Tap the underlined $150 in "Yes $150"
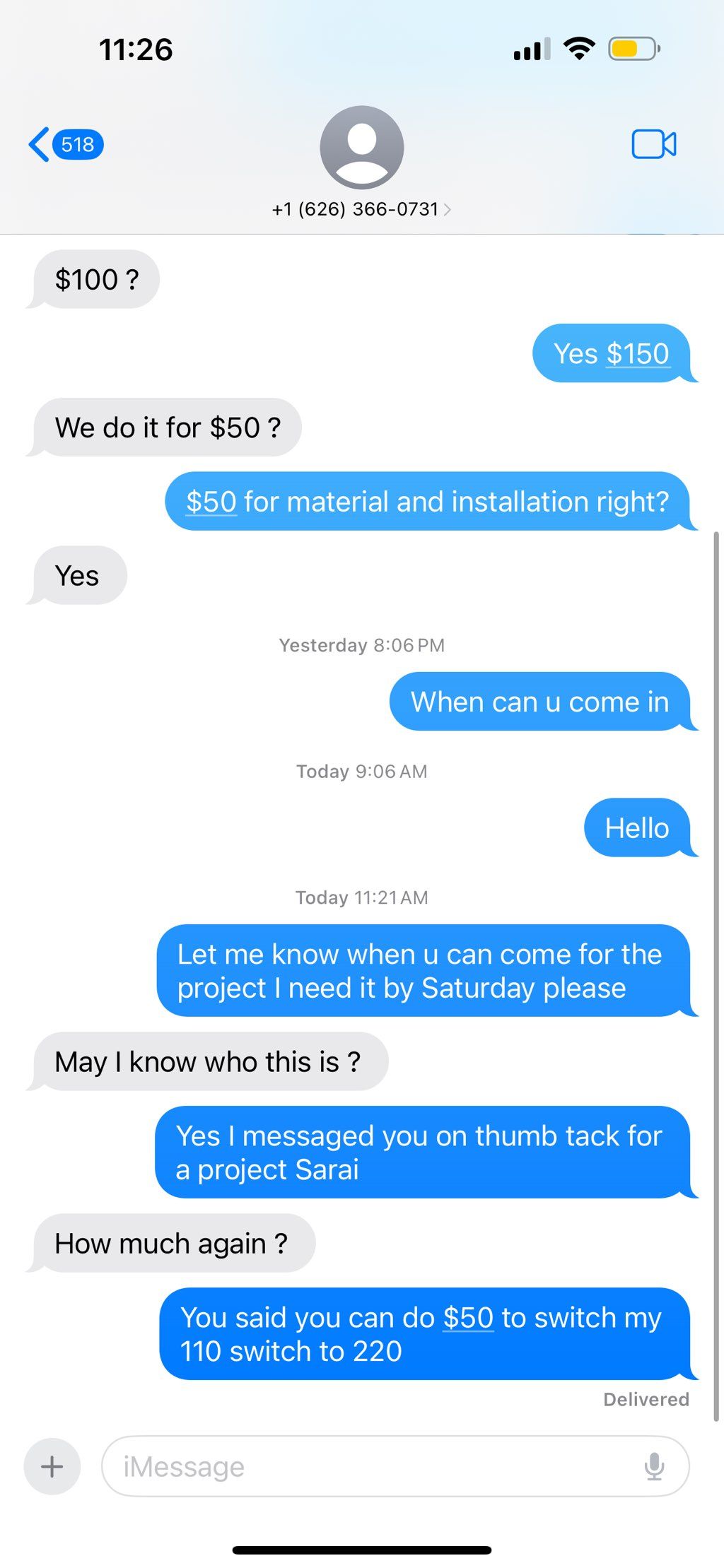 pos(638,353)
